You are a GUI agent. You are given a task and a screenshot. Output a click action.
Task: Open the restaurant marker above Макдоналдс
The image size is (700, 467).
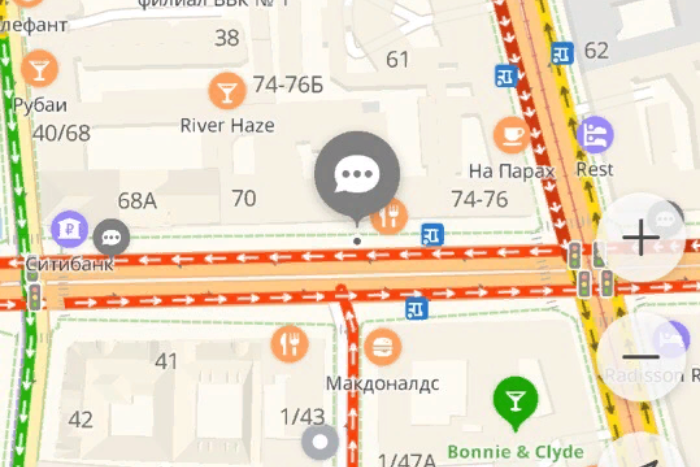tap(289, 344)
